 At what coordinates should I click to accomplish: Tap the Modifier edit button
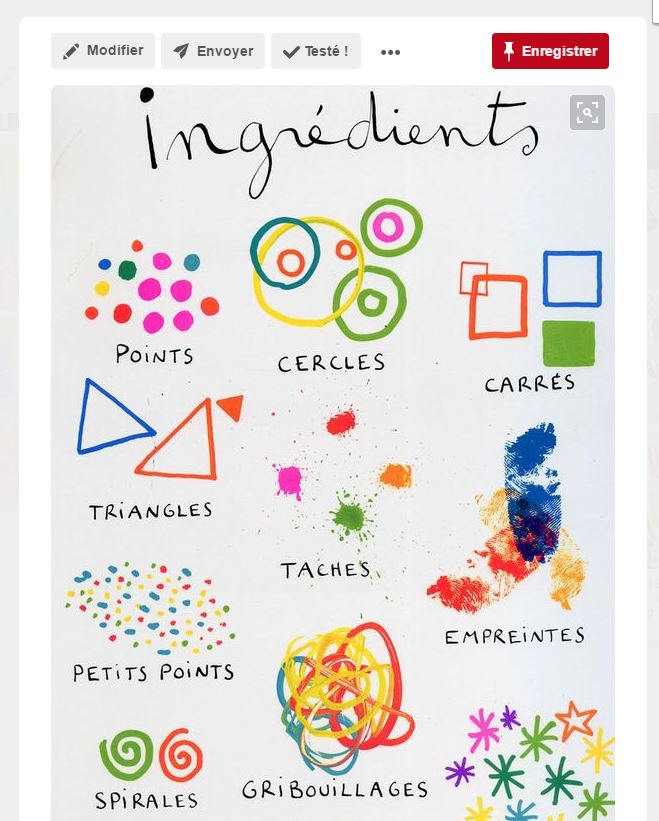(103, 51)
